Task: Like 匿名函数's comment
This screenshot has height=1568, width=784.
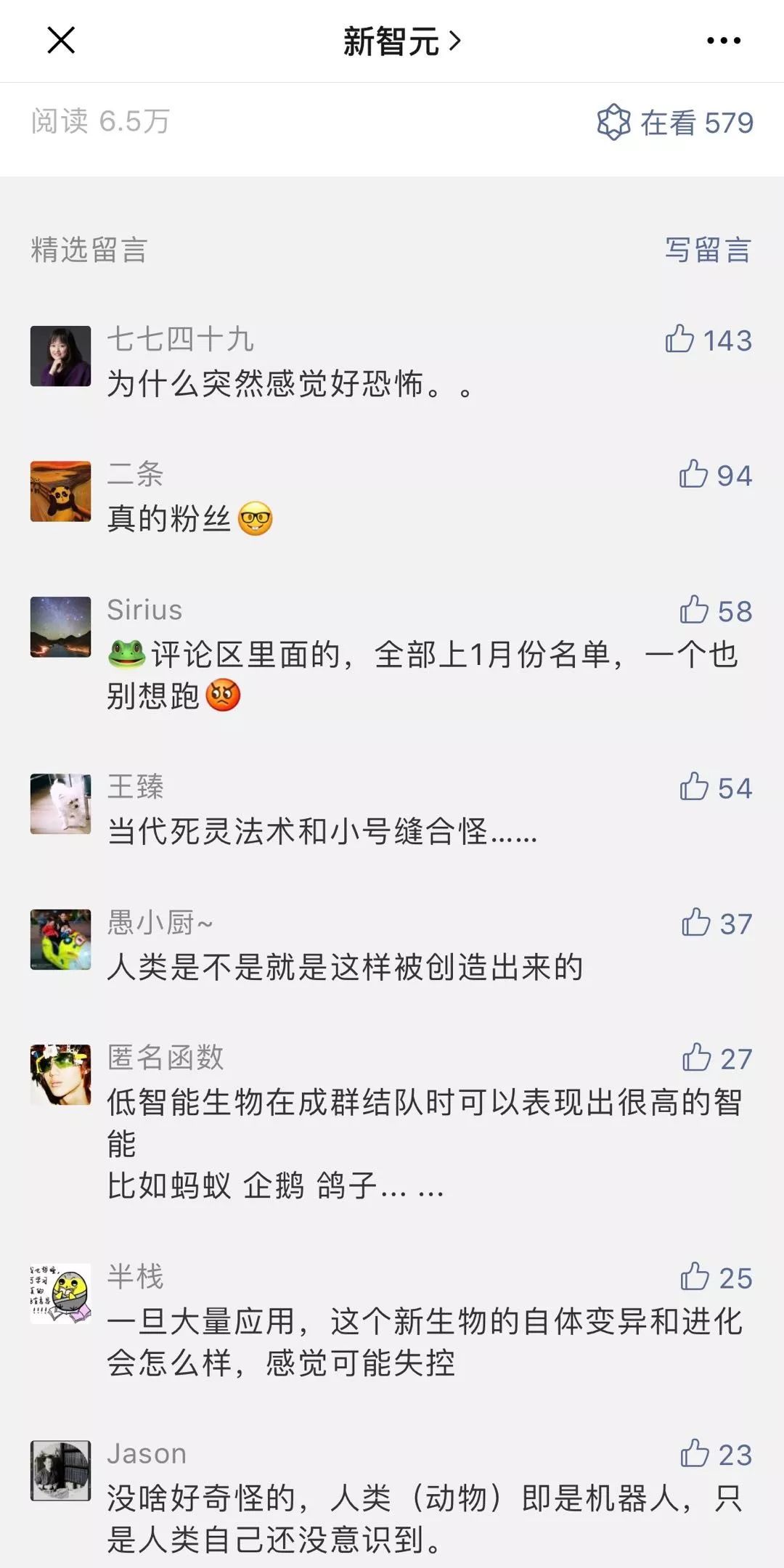Action: 697,1058
